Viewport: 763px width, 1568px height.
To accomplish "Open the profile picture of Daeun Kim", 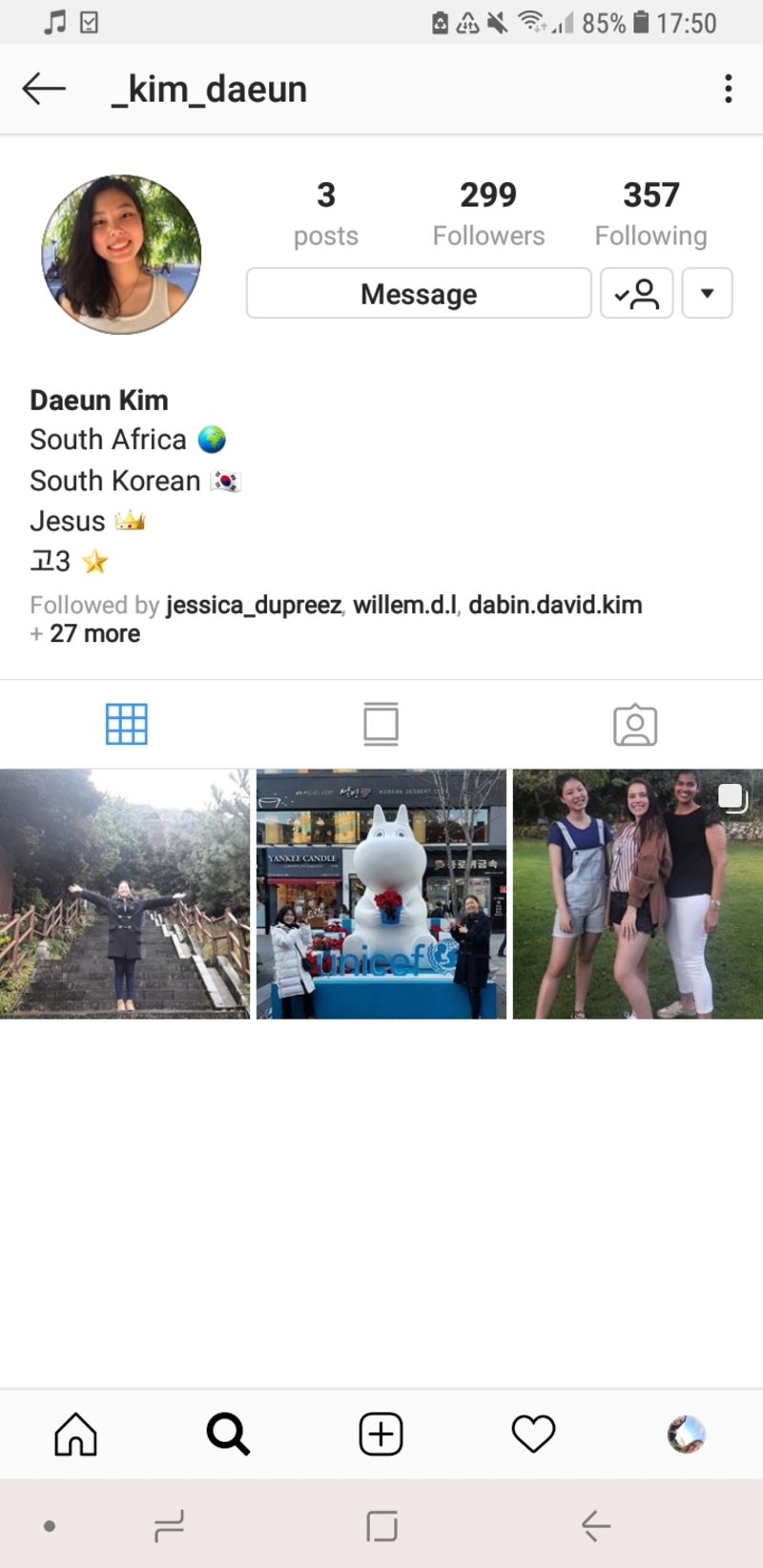I will [x=121, y=255].
